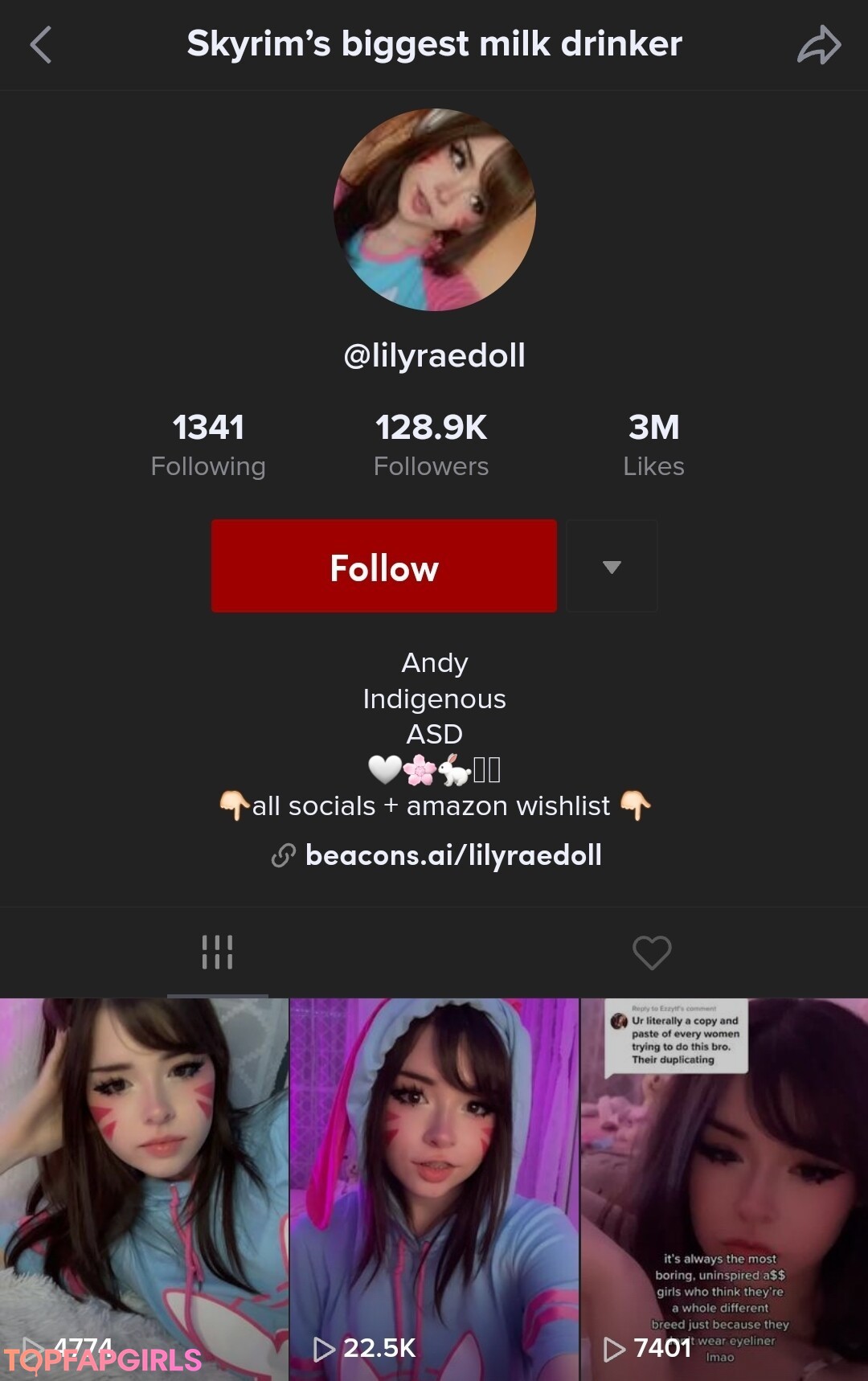View the profile picture
Viewport: 868px width, 1381px height.
(x=434, y=210)
